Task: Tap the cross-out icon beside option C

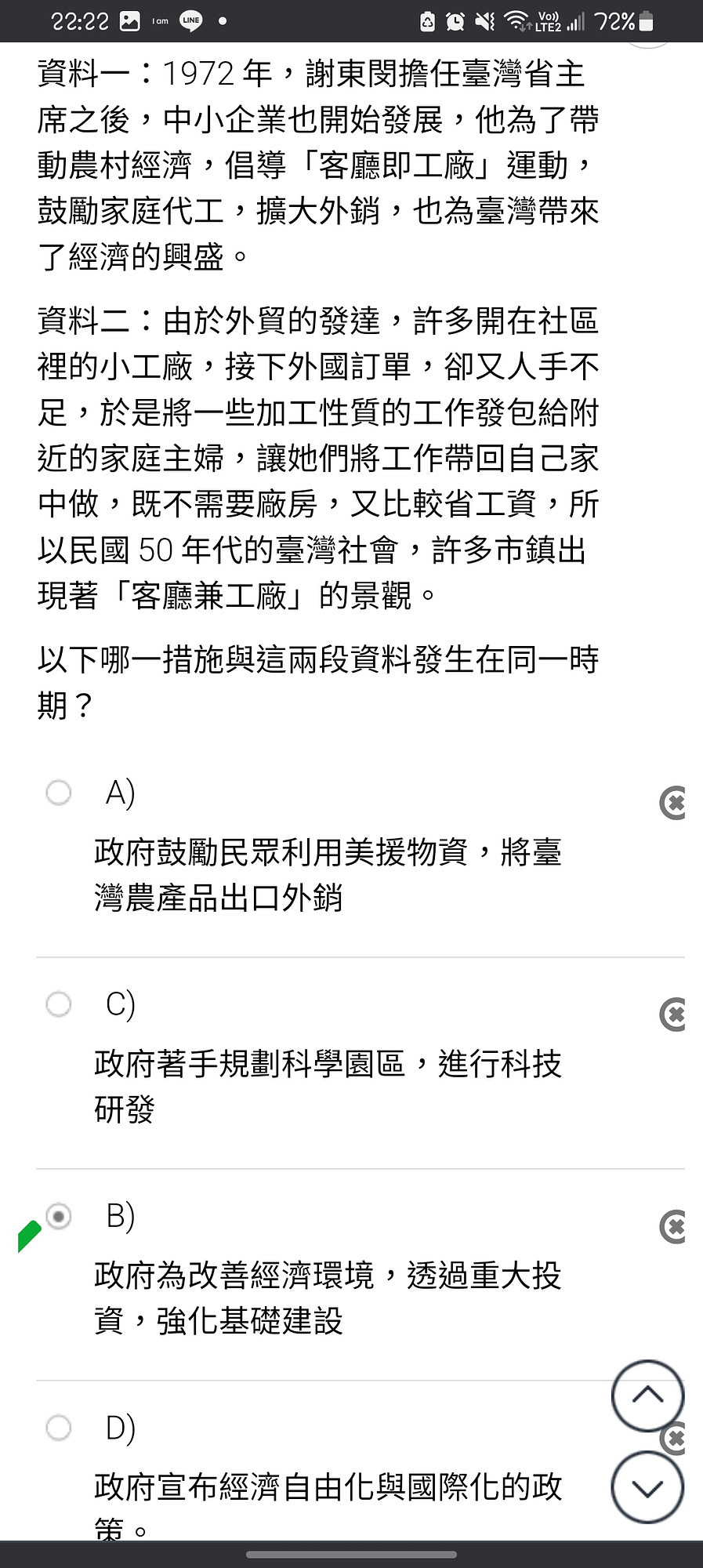Action: 673,1014
